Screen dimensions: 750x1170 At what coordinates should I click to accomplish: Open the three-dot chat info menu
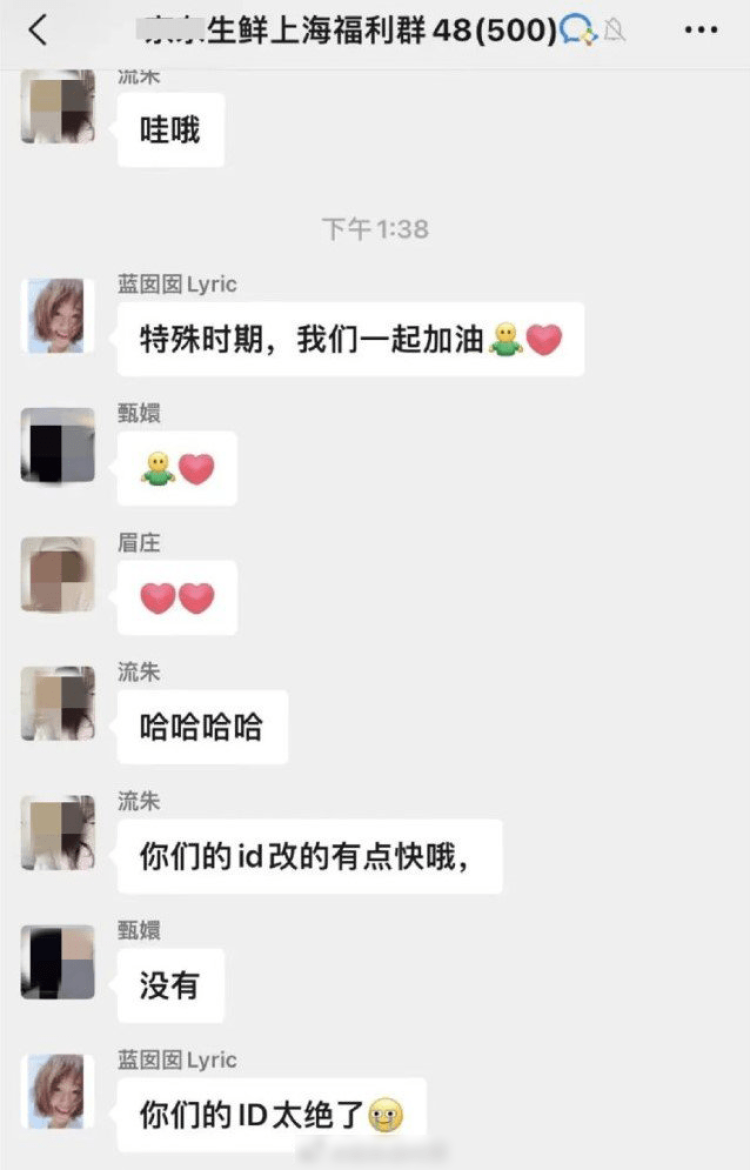pos(700,30)
